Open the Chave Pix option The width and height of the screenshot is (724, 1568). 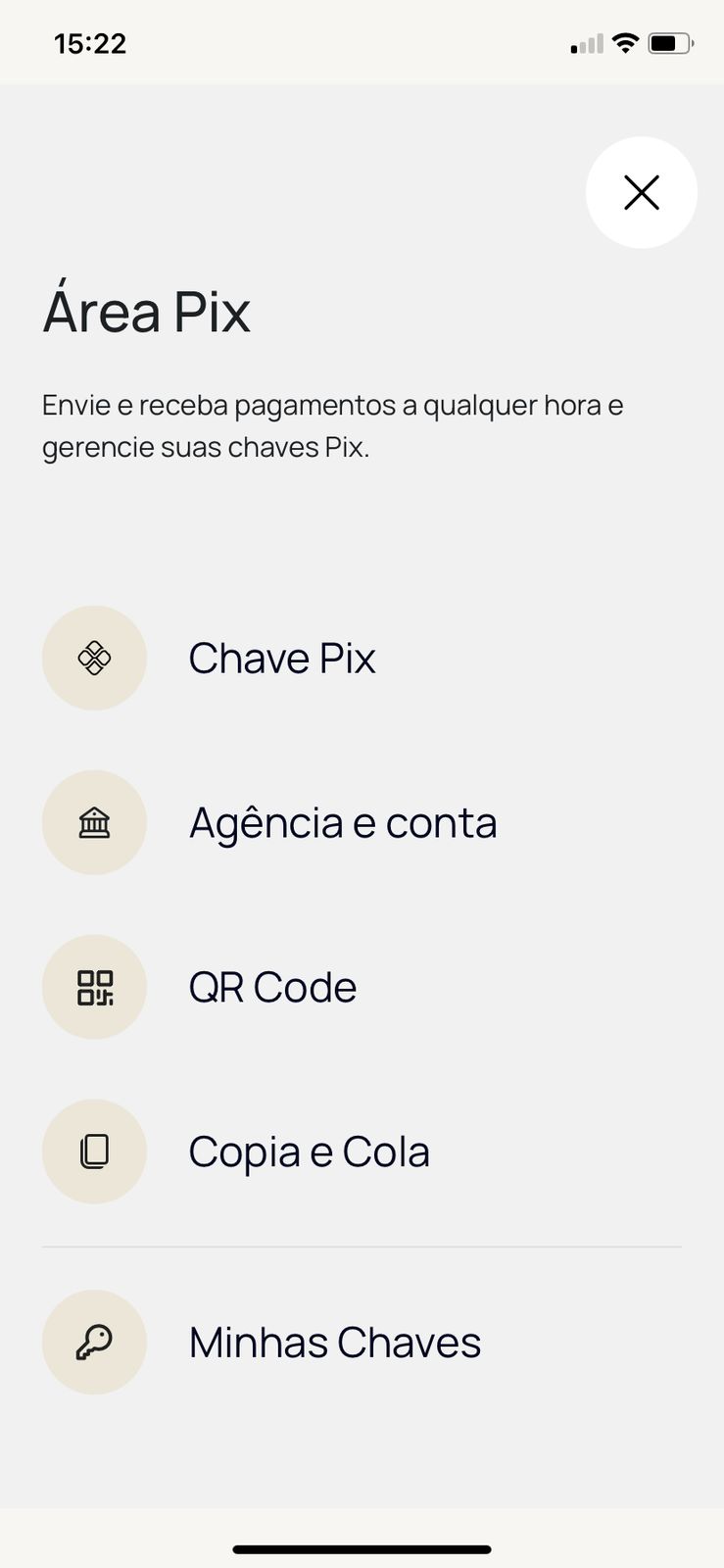click(x=281, y=658)
